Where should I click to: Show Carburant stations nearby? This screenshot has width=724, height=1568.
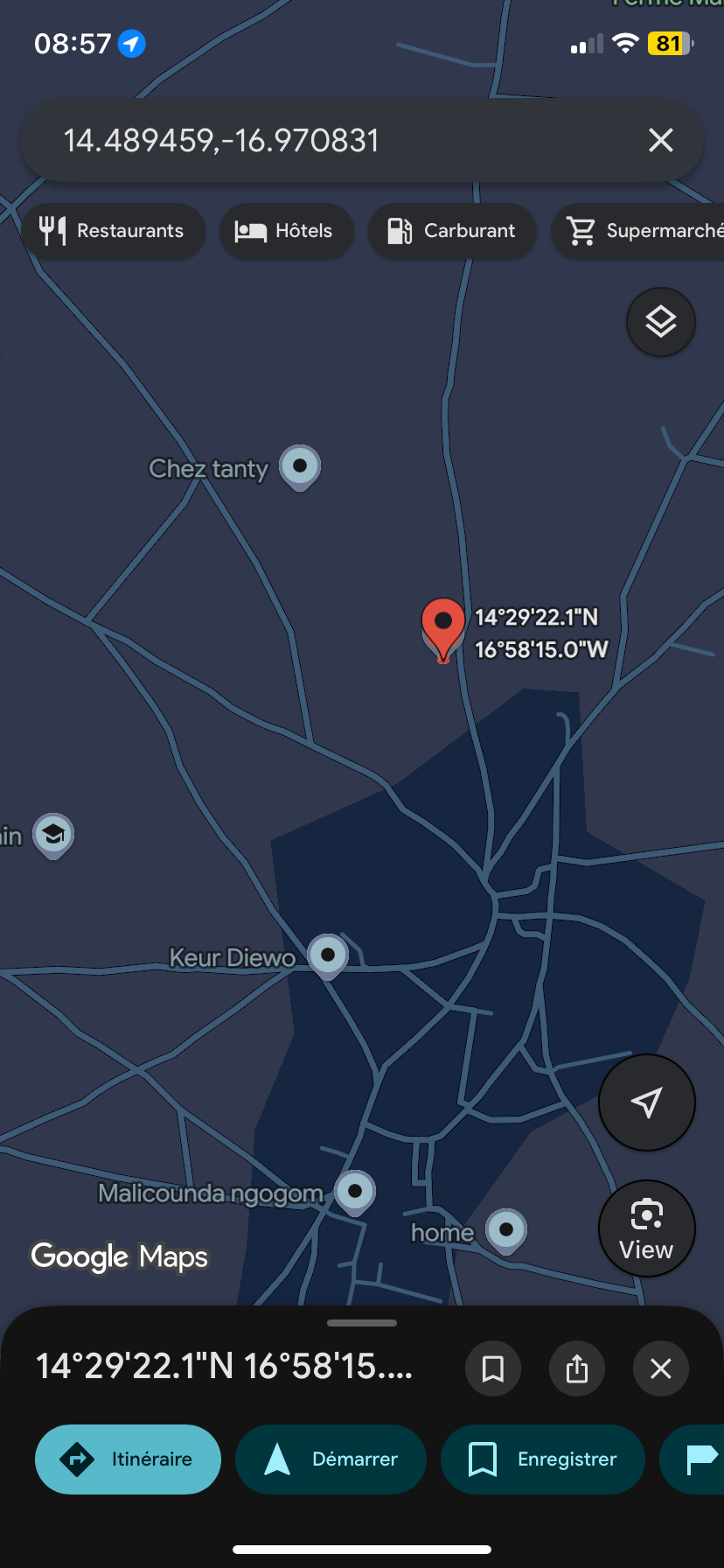452,231
